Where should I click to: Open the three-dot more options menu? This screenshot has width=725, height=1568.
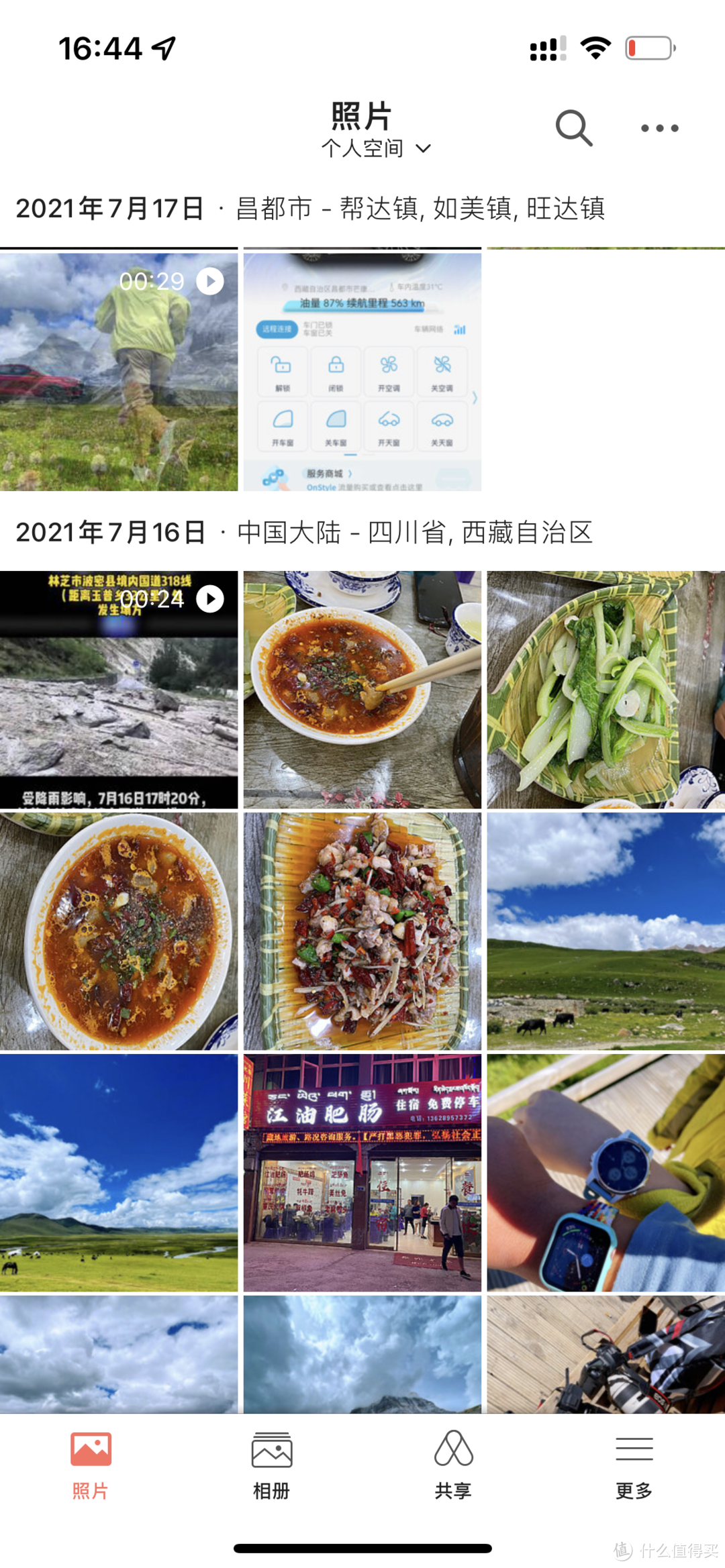[x=659, y=128]
